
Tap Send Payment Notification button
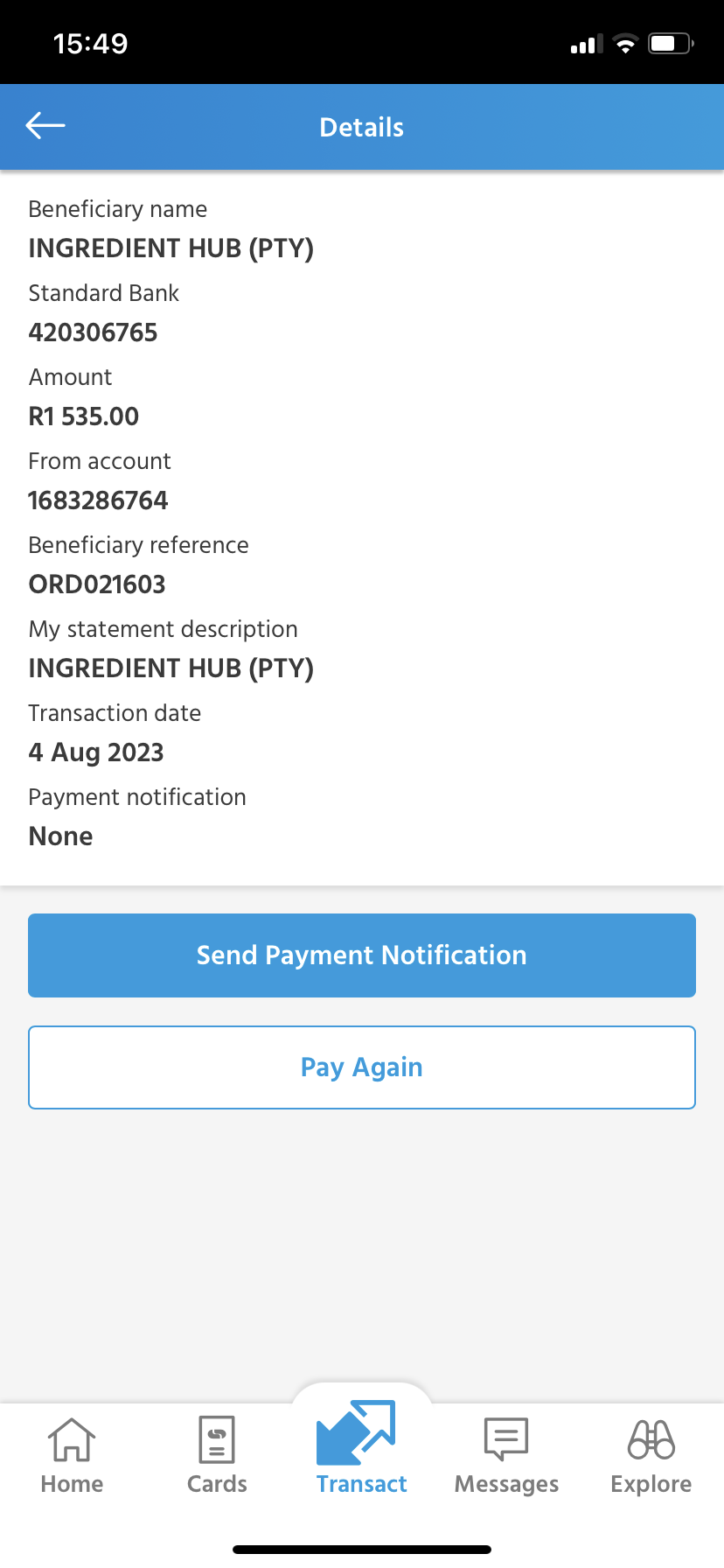coord(362,955)
